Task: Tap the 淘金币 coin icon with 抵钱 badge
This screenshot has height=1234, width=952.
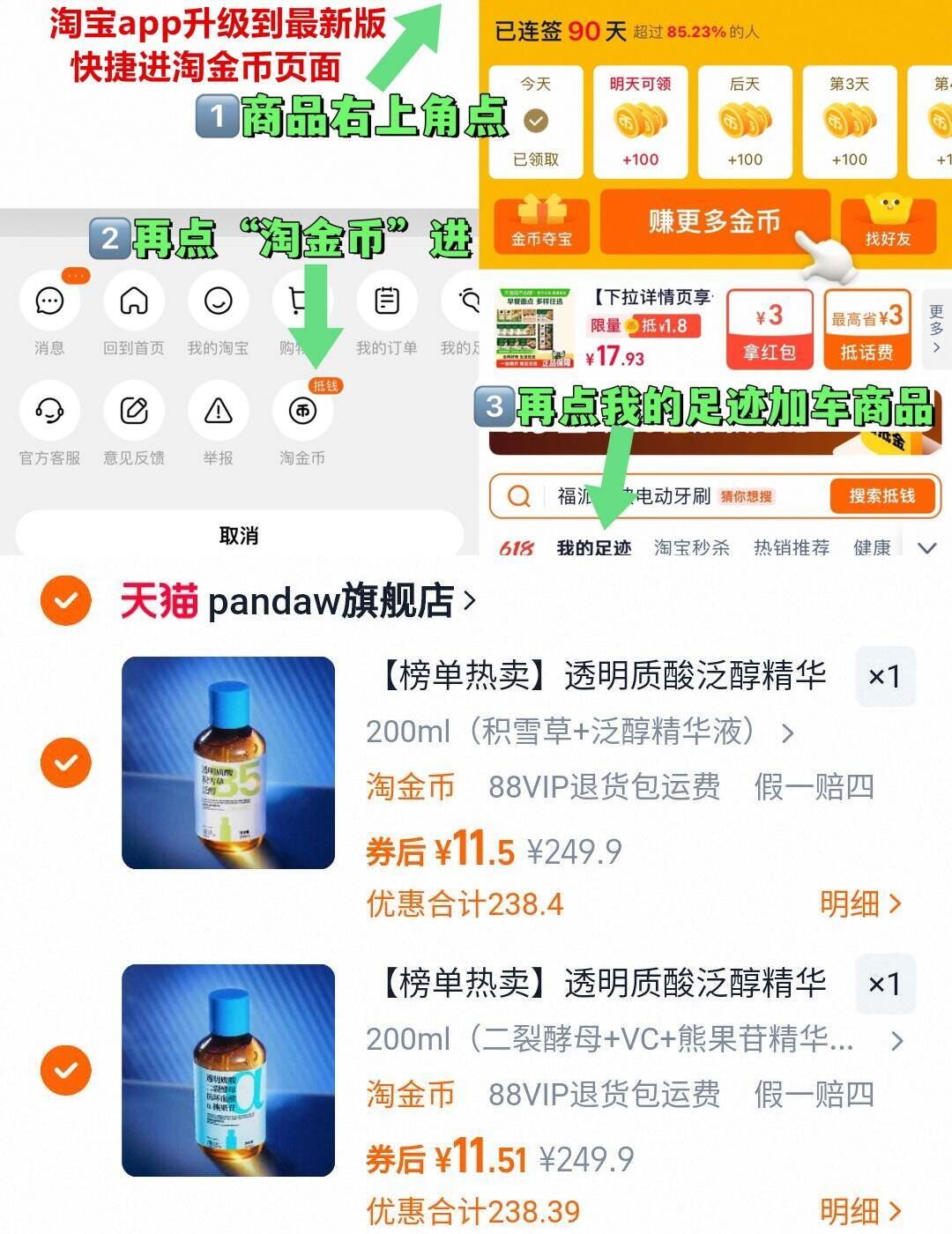Action: [x=302, y=413]
